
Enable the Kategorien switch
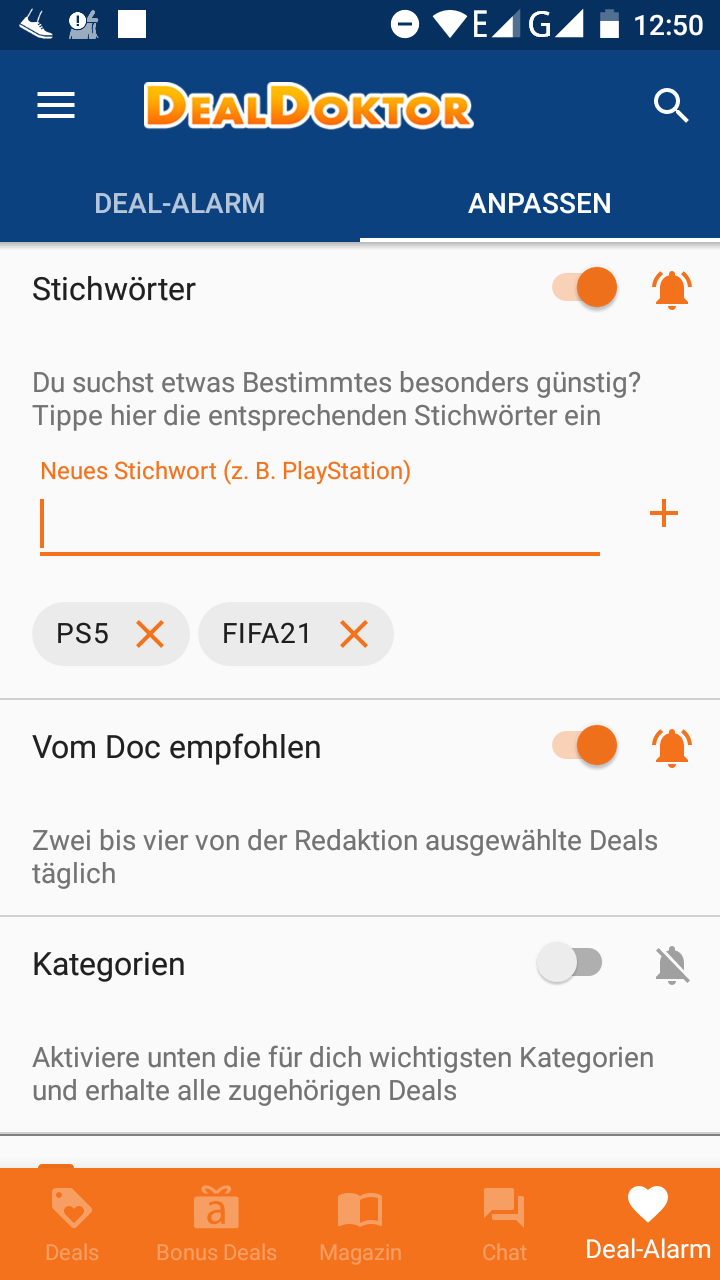pos(570,964)
